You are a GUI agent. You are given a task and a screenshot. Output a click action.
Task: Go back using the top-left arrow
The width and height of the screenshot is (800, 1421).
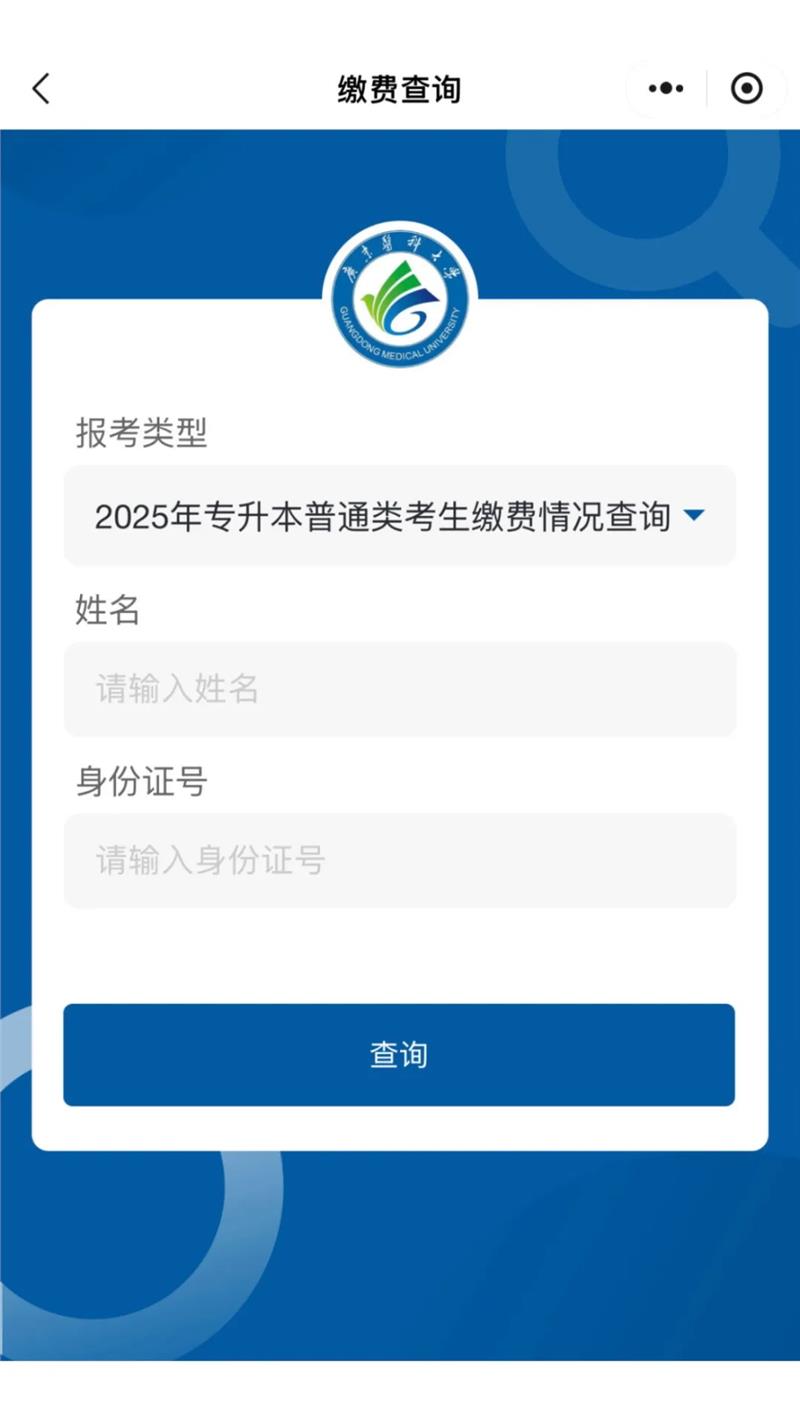(x=41, y=89)
